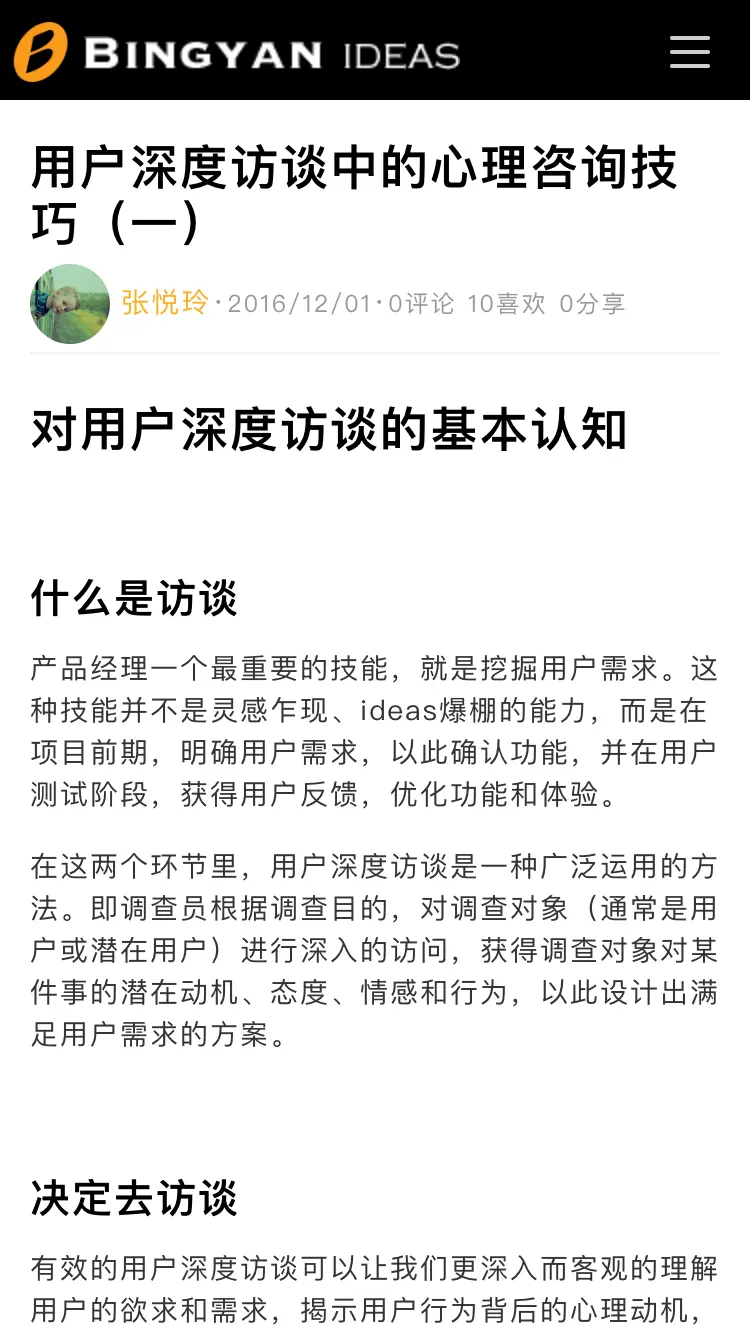Tap the author's avatar picture
The image size is (750, 1334).
click(70, 304)
